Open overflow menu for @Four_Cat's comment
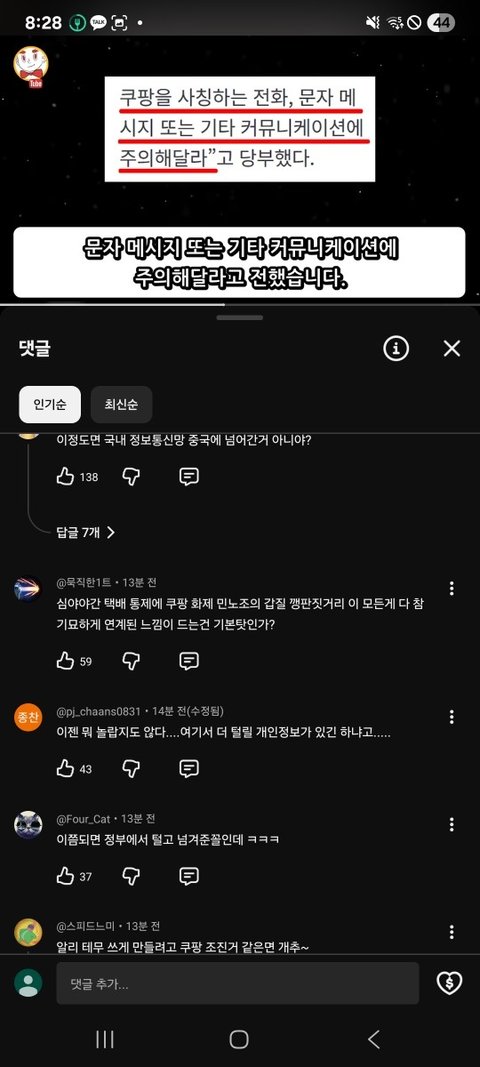 (x=451, y=825)
